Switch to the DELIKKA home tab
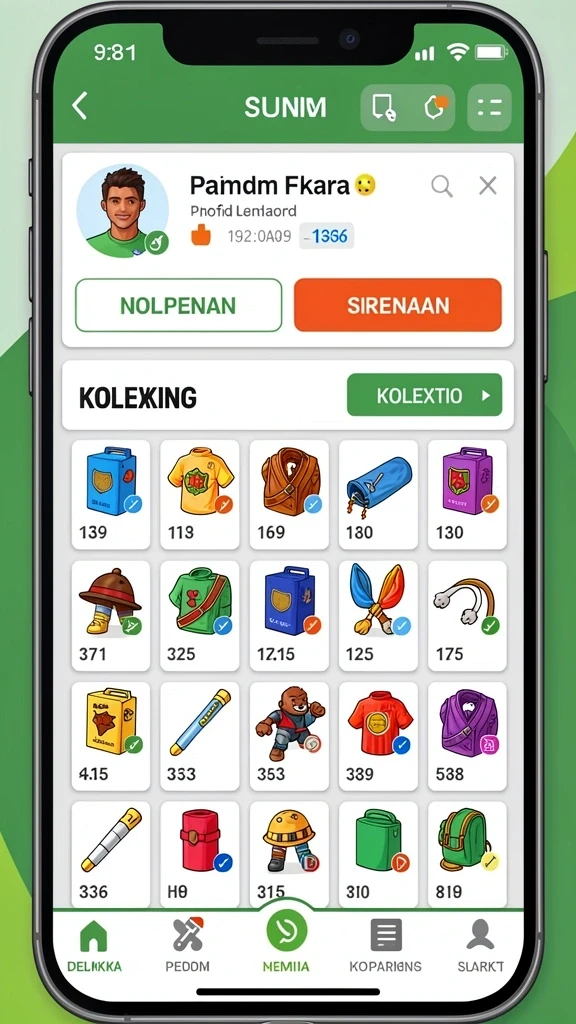This screenshot has width=576, height=1024. (94, 947)
